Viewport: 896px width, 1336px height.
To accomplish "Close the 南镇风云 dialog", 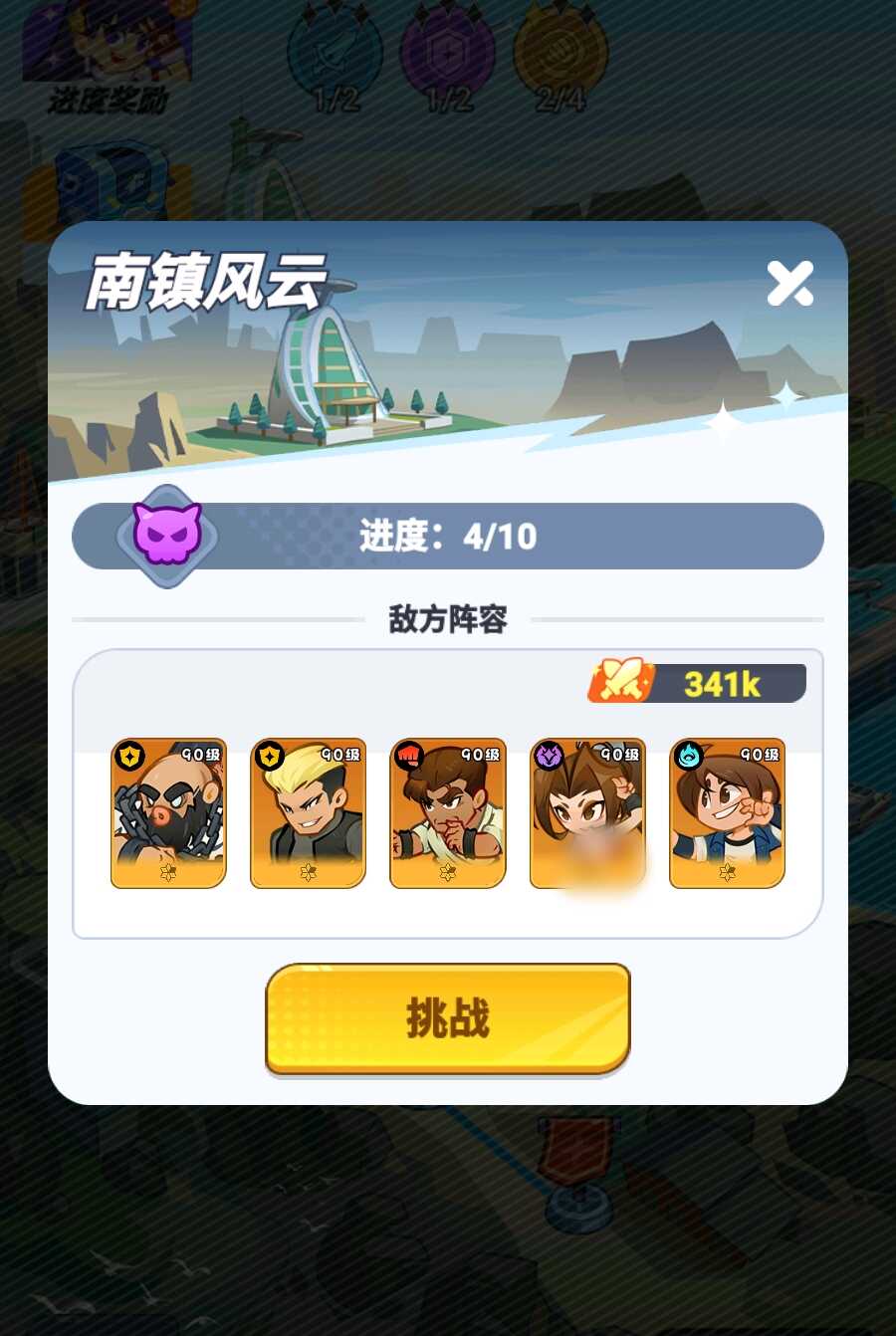I will [790, 284].
